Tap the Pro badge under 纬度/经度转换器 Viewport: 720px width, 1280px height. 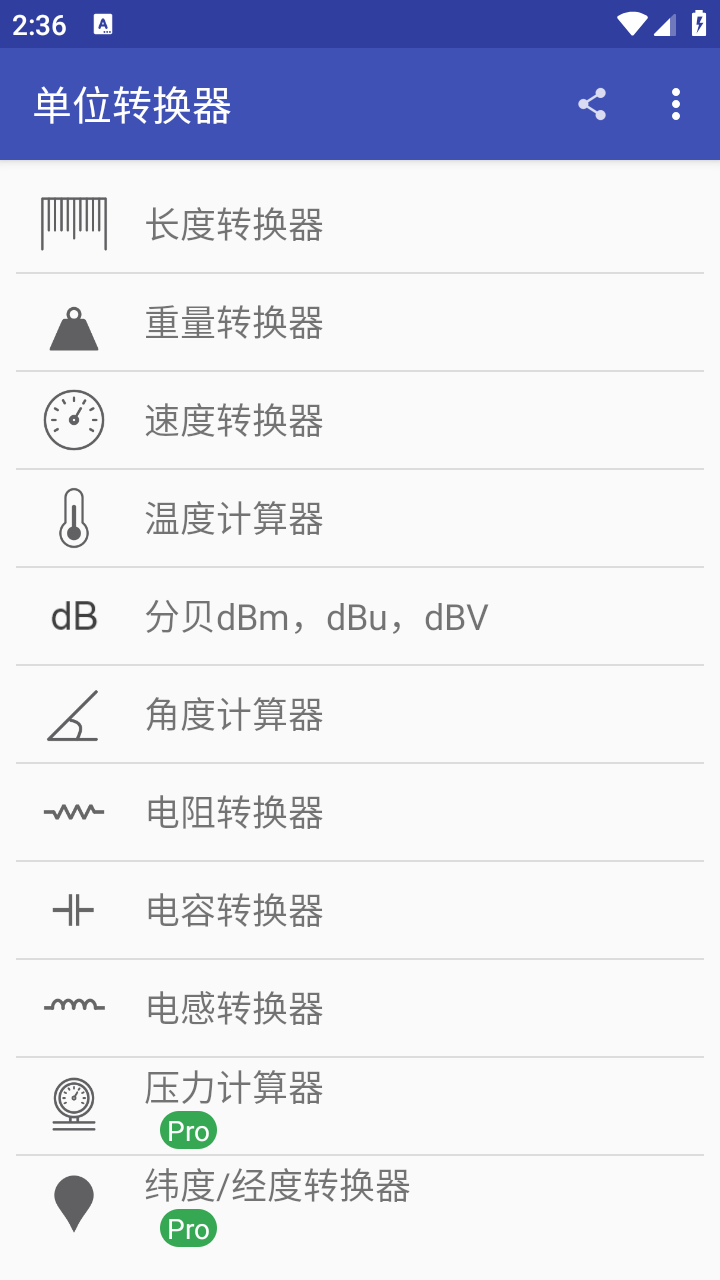188,1228
